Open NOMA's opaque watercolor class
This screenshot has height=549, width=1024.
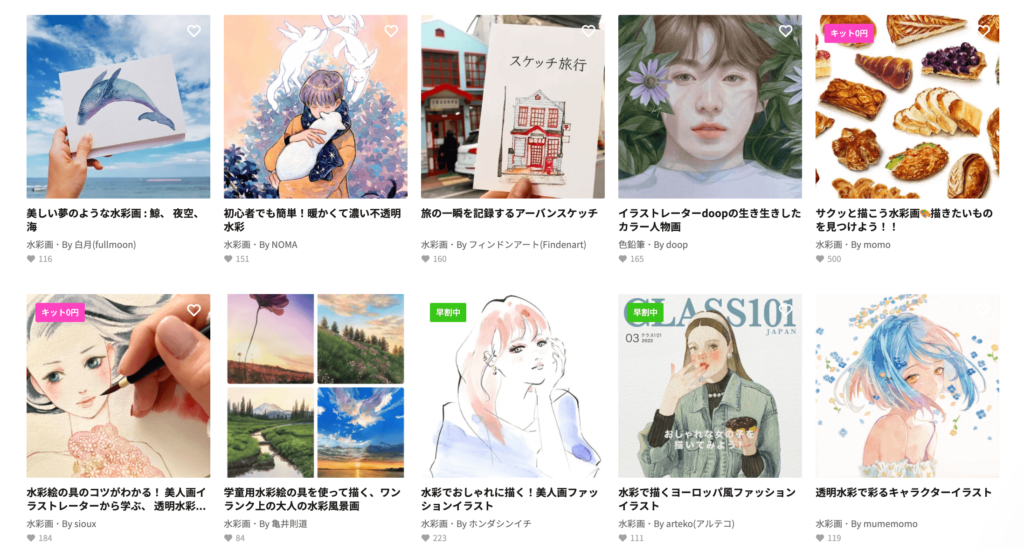315,107
